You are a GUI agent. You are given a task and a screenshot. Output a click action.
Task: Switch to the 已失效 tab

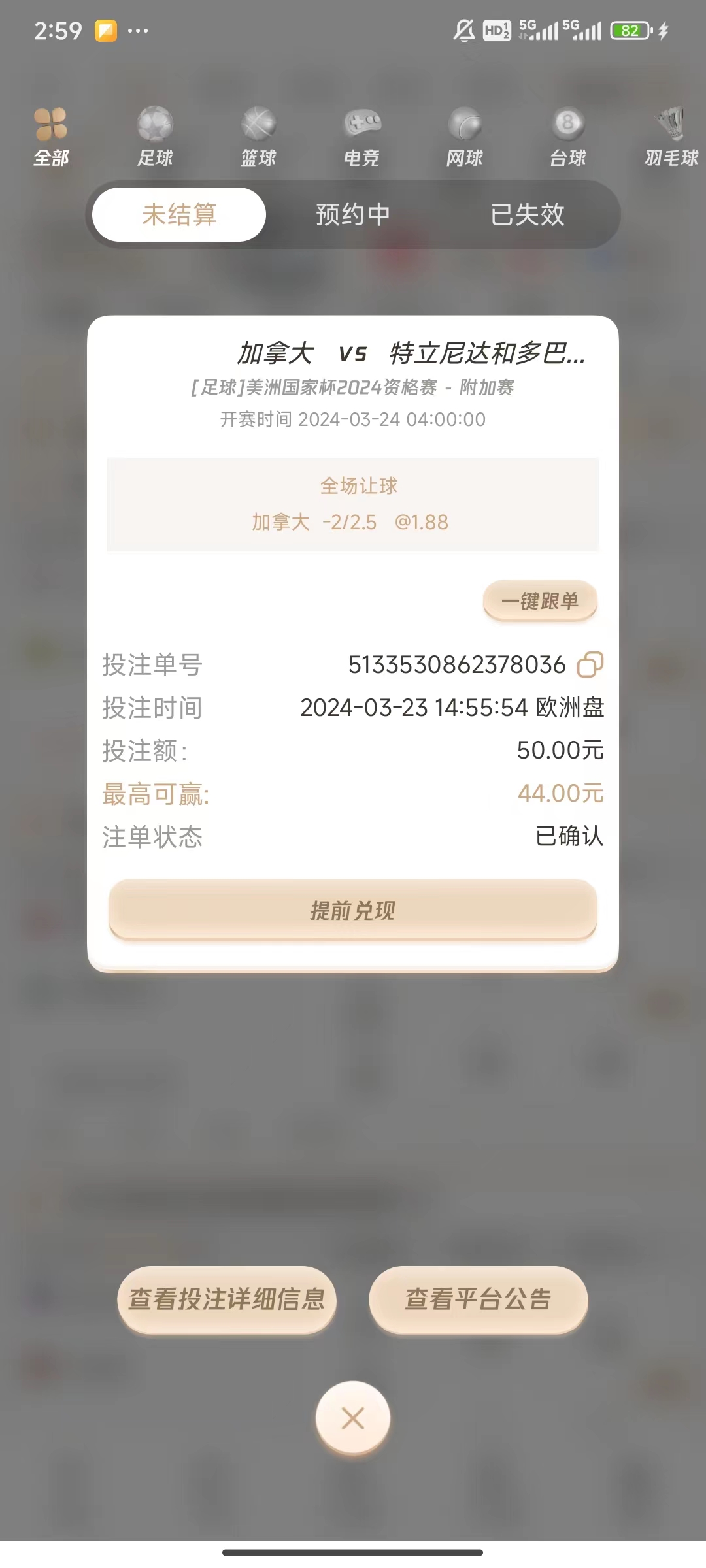point(527,214)
